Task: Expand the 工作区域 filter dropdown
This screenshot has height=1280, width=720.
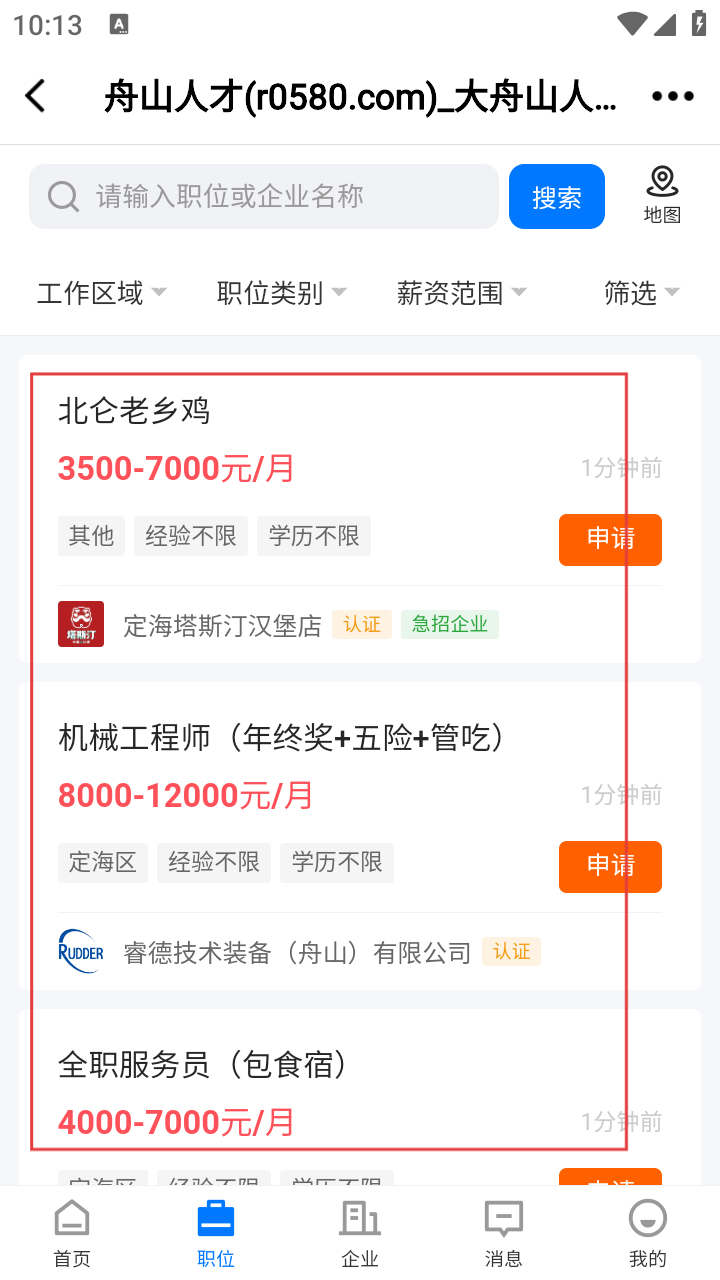Action: (x=102, y=293)
